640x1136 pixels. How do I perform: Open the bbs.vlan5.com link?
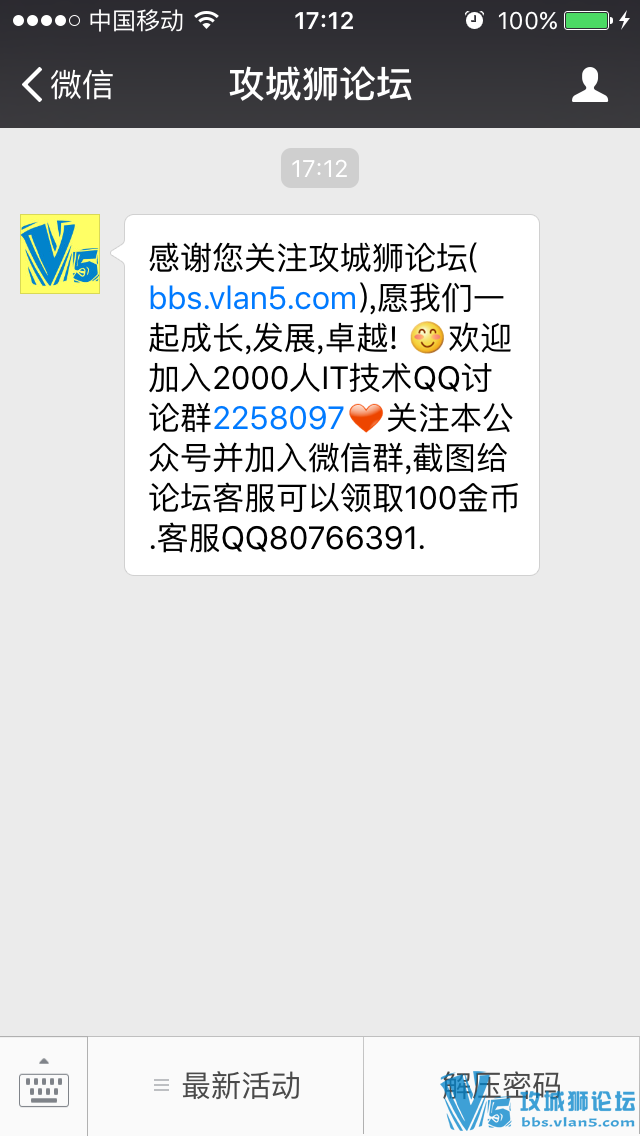(x=253, y=298)
